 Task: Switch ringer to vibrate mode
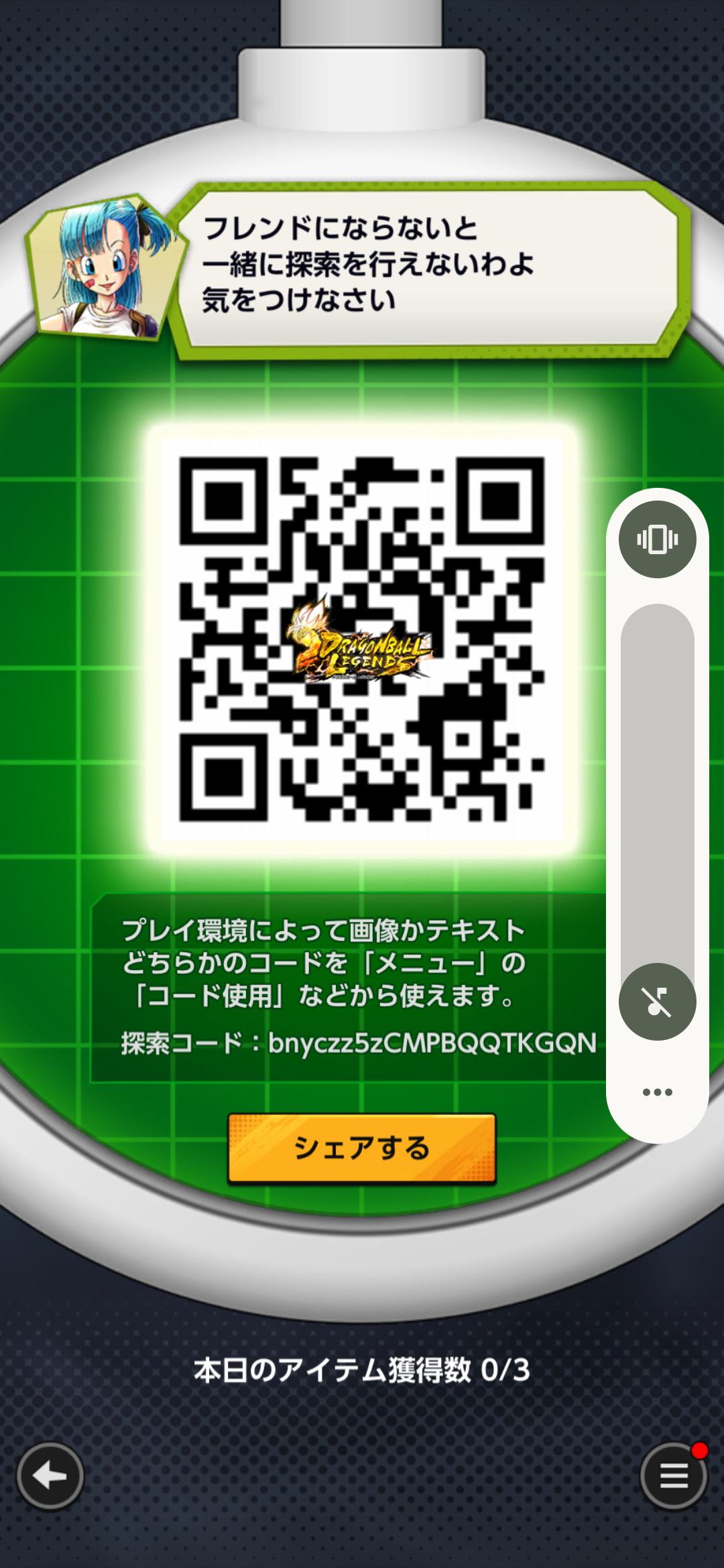point(657,539)
